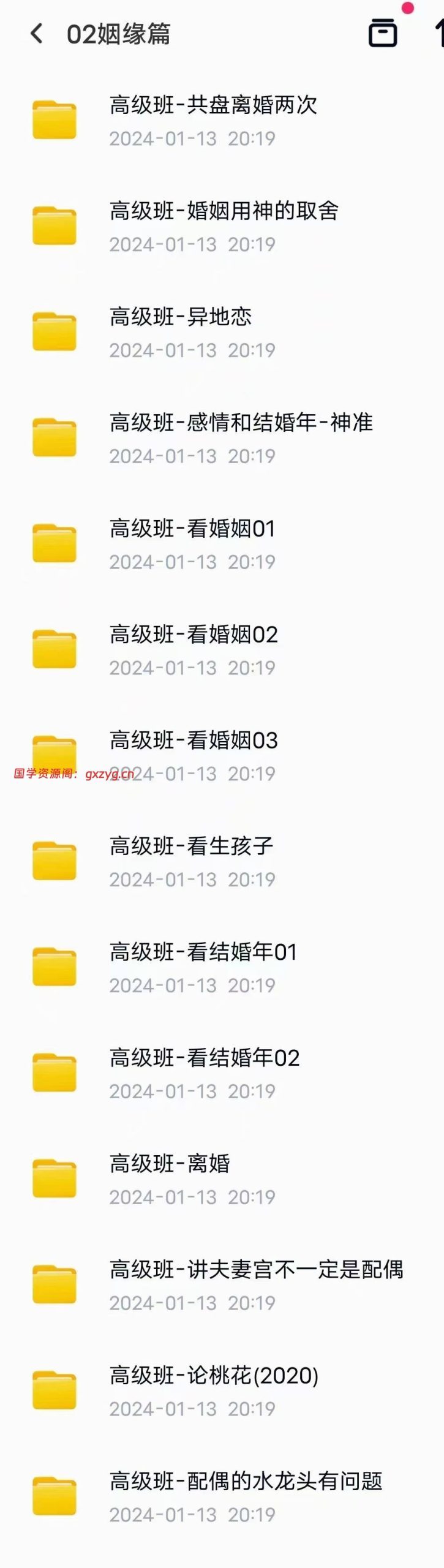Open folder 高级班-婚姻用神的取舍
Screen dimensions: 444x1568
[224, 211]
